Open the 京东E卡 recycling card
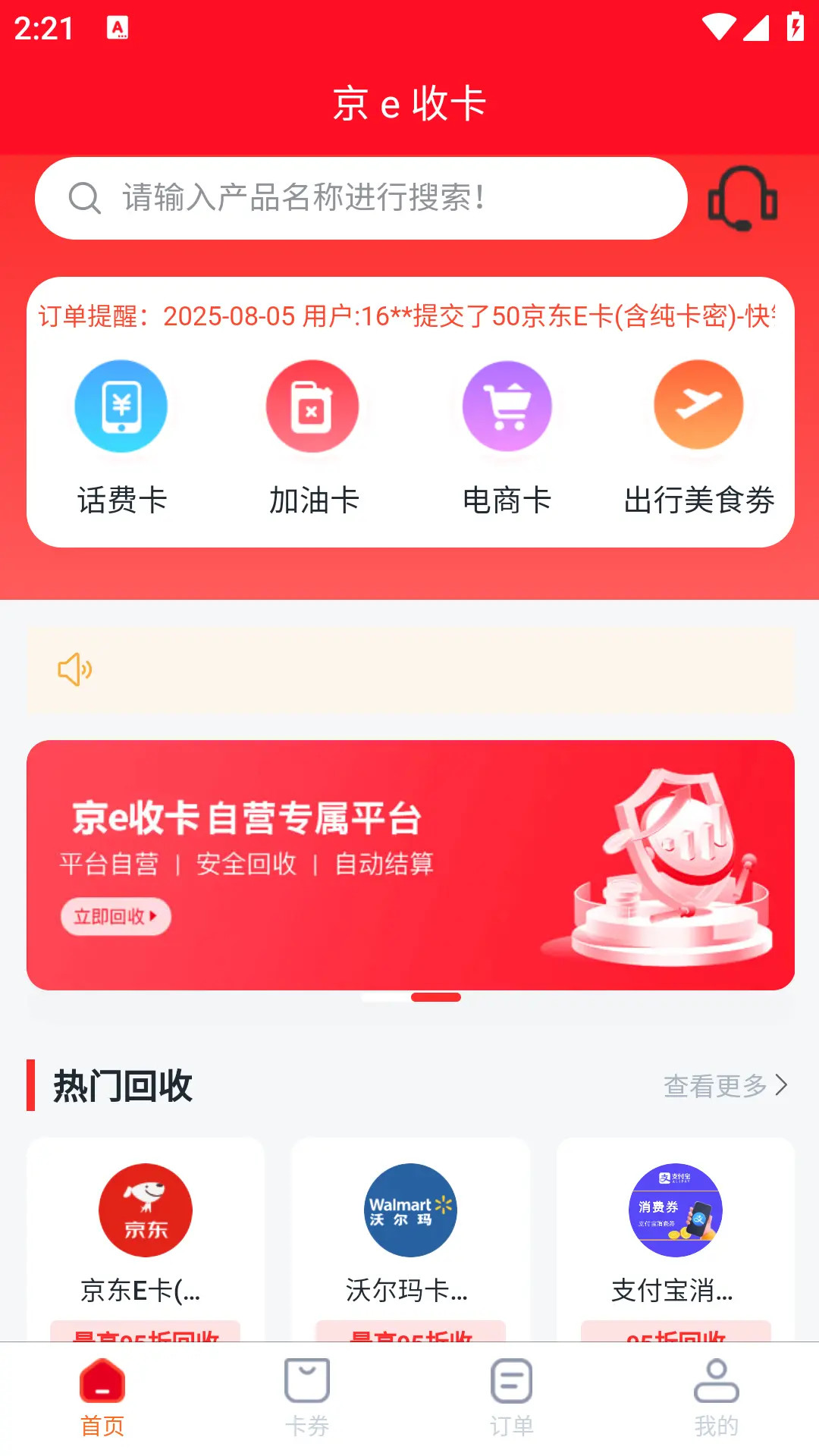 (x=145, y=1236)
